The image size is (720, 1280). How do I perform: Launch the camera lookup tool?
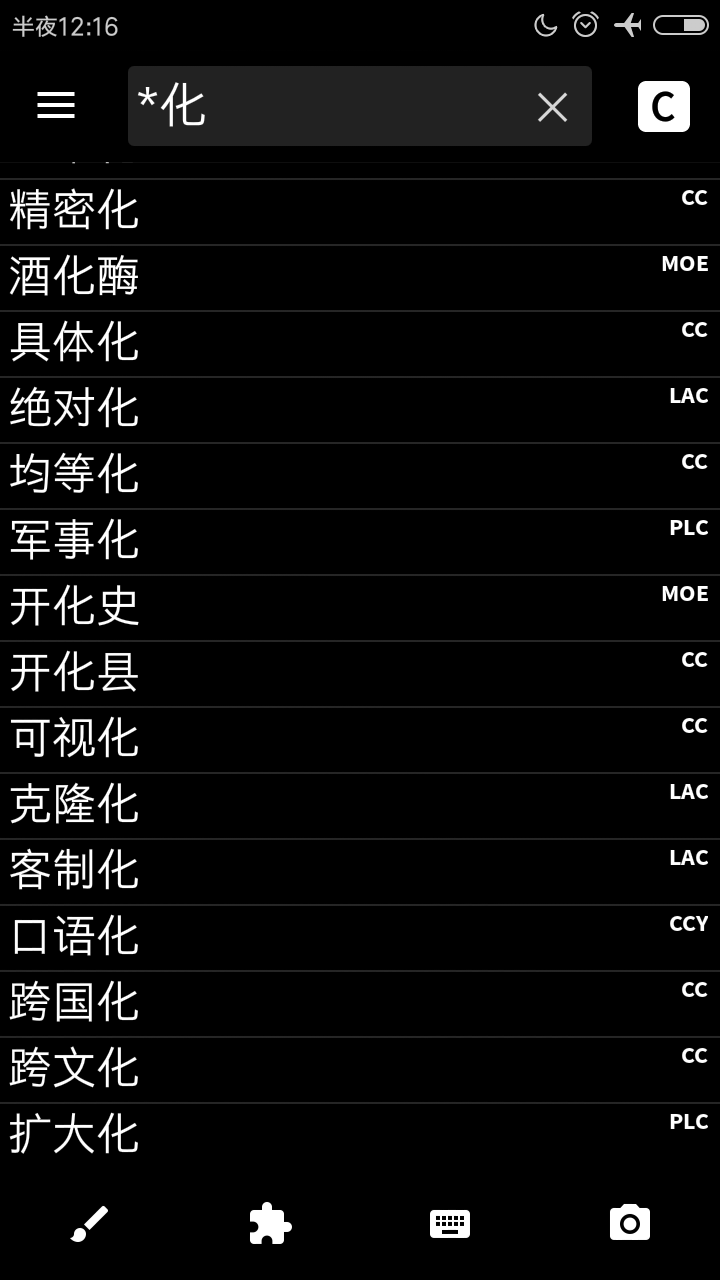pos(630,1223)
